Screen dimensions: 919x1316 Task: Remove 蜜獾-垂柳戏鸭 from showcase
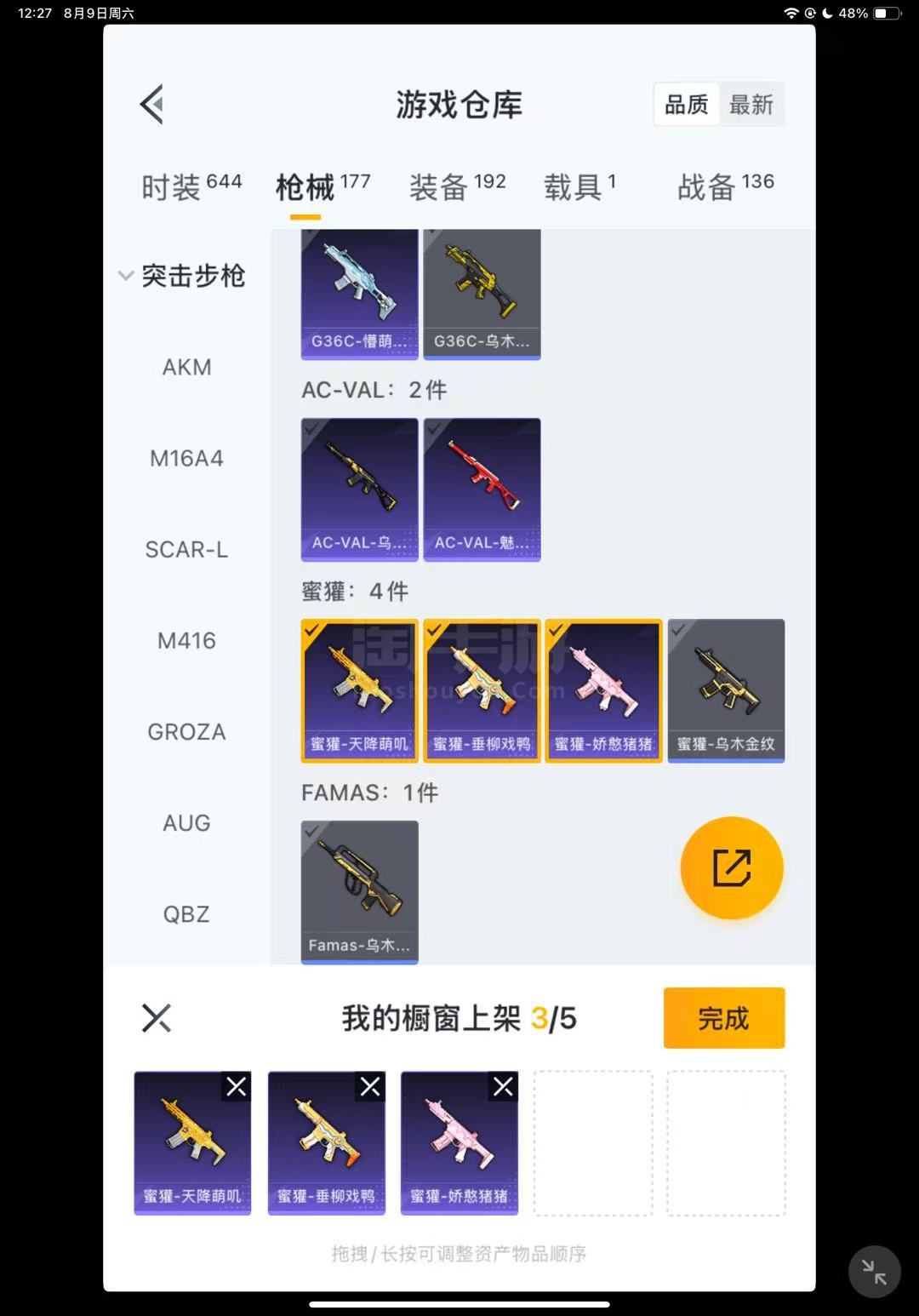[370, 1086]
